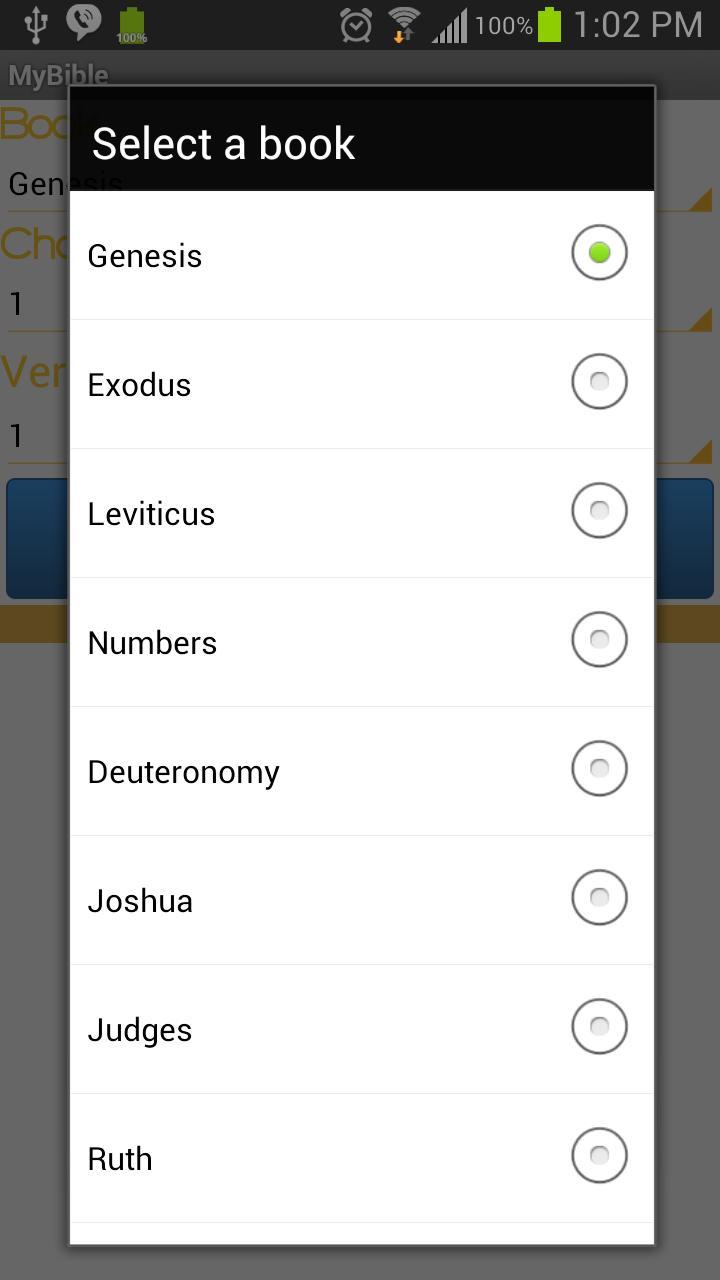The image size is (720, 1280).
Task: Click the Wi-Fi signal icon
Action: click(x=402, y=18)
